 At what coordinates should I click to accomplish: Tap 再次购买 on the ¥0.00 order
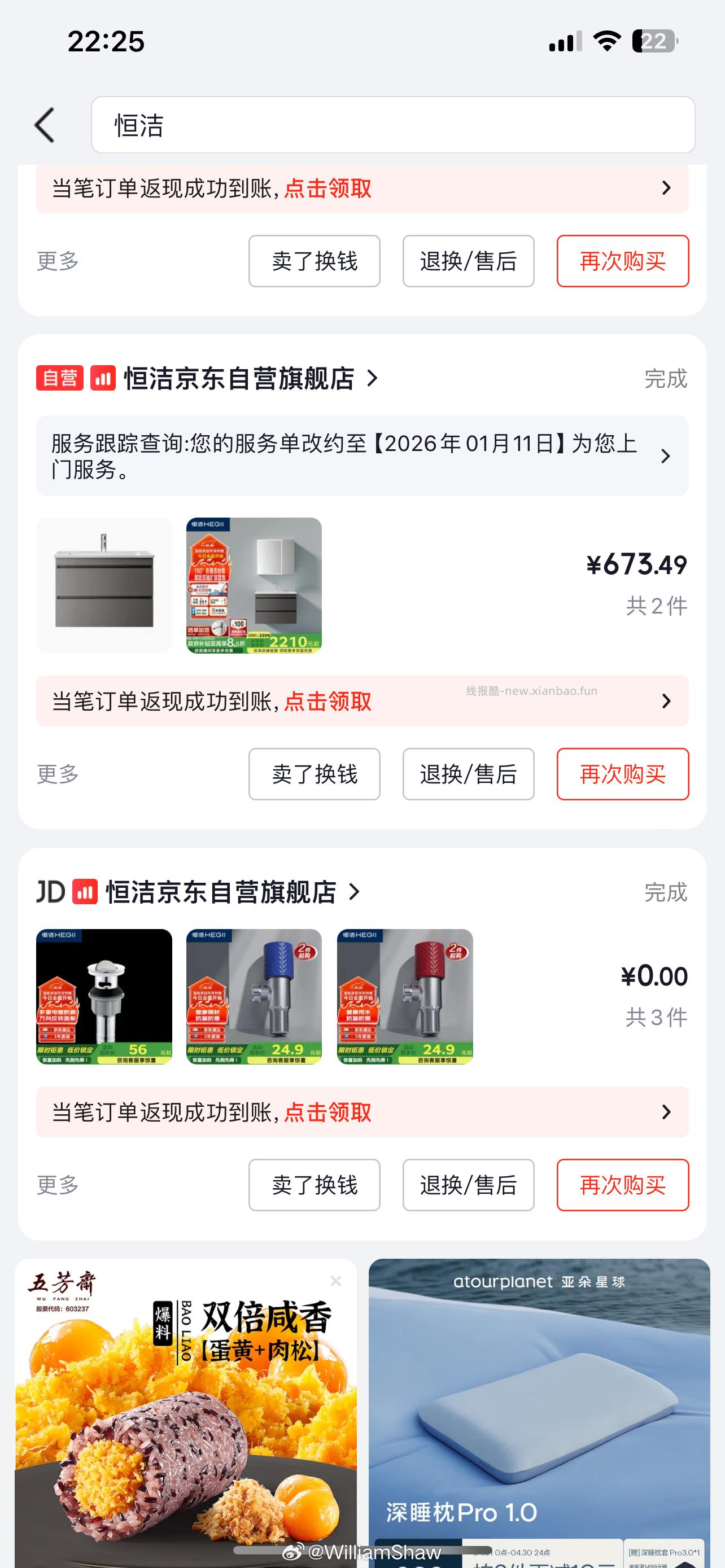tap(622, 1185)
